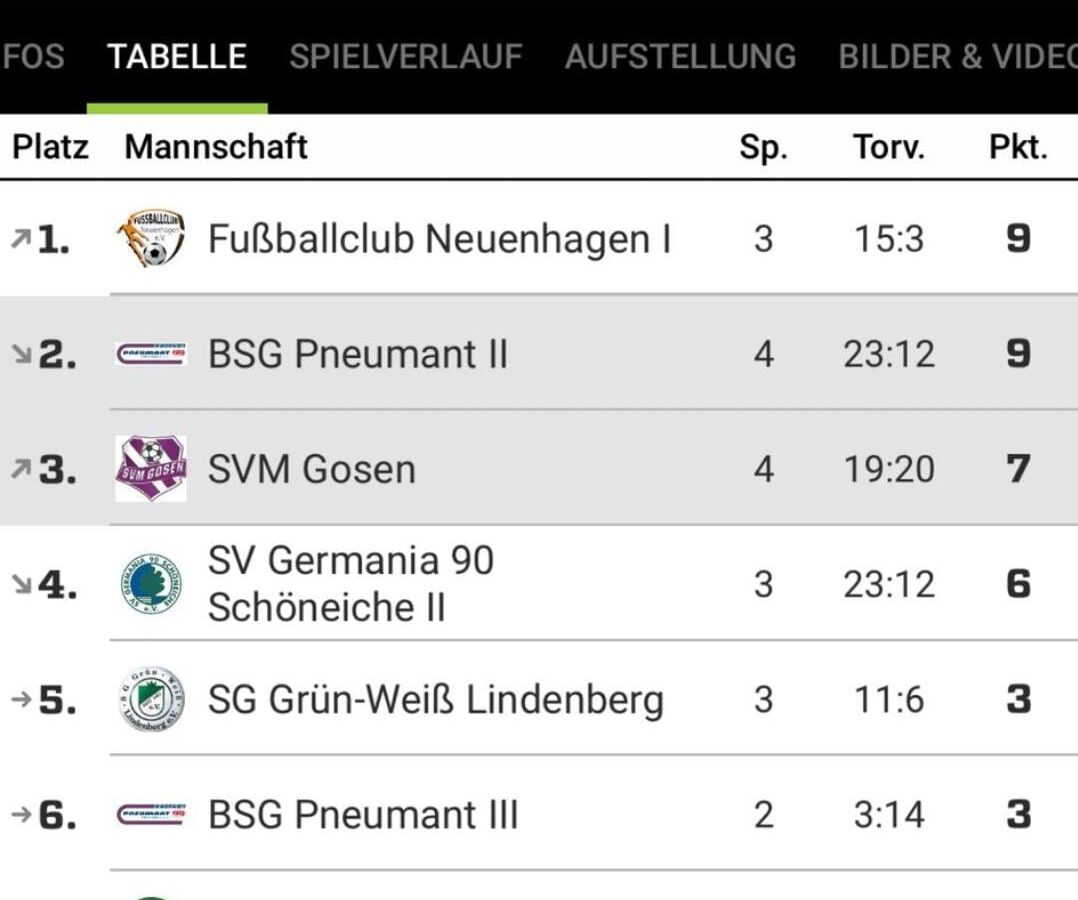This screenshot has width=1078, height=900.
Task: Open team Fußballclub Neuenhagen I
Action: (x=439, y=239)
